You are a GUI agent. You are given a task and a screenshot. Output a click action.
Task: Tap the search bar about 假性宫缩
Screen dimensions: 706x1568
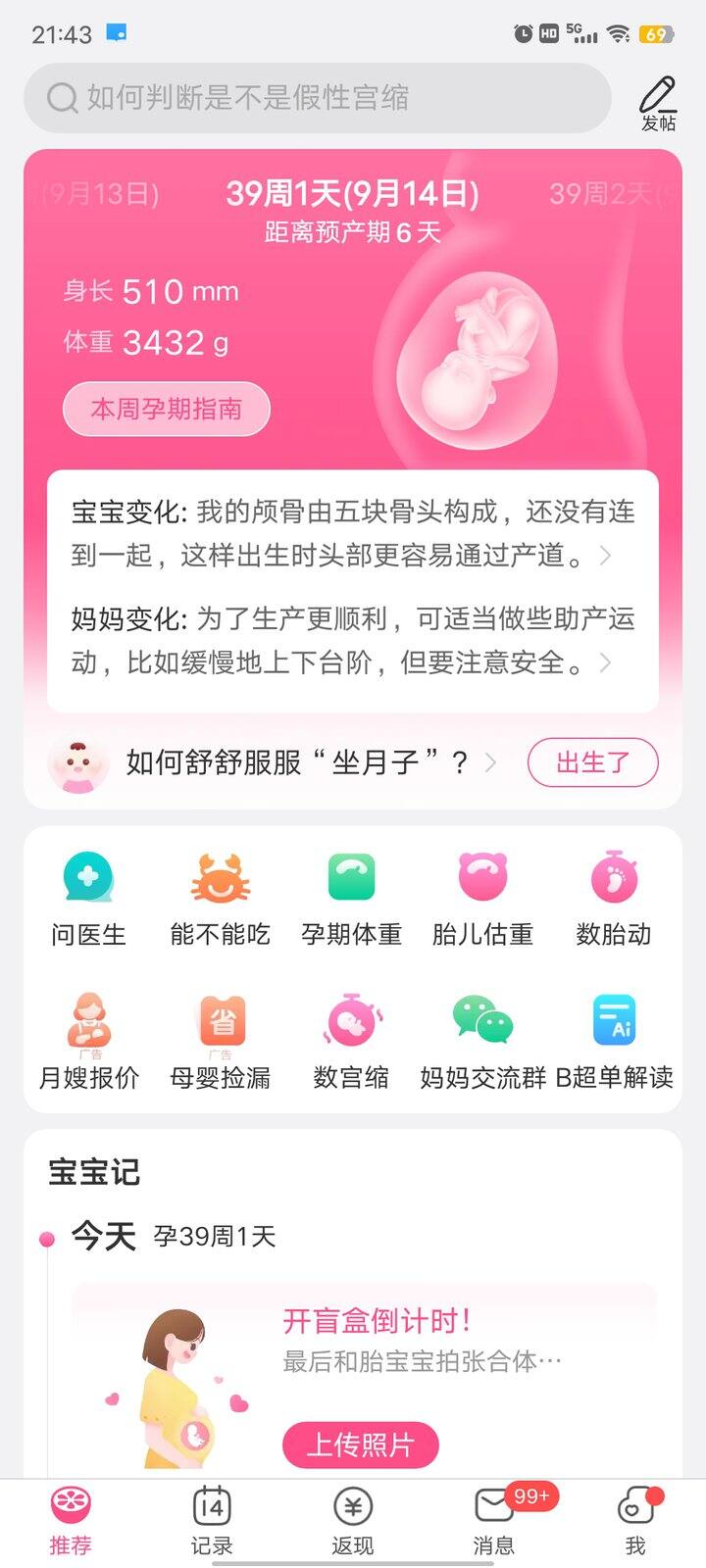point(324,98)
